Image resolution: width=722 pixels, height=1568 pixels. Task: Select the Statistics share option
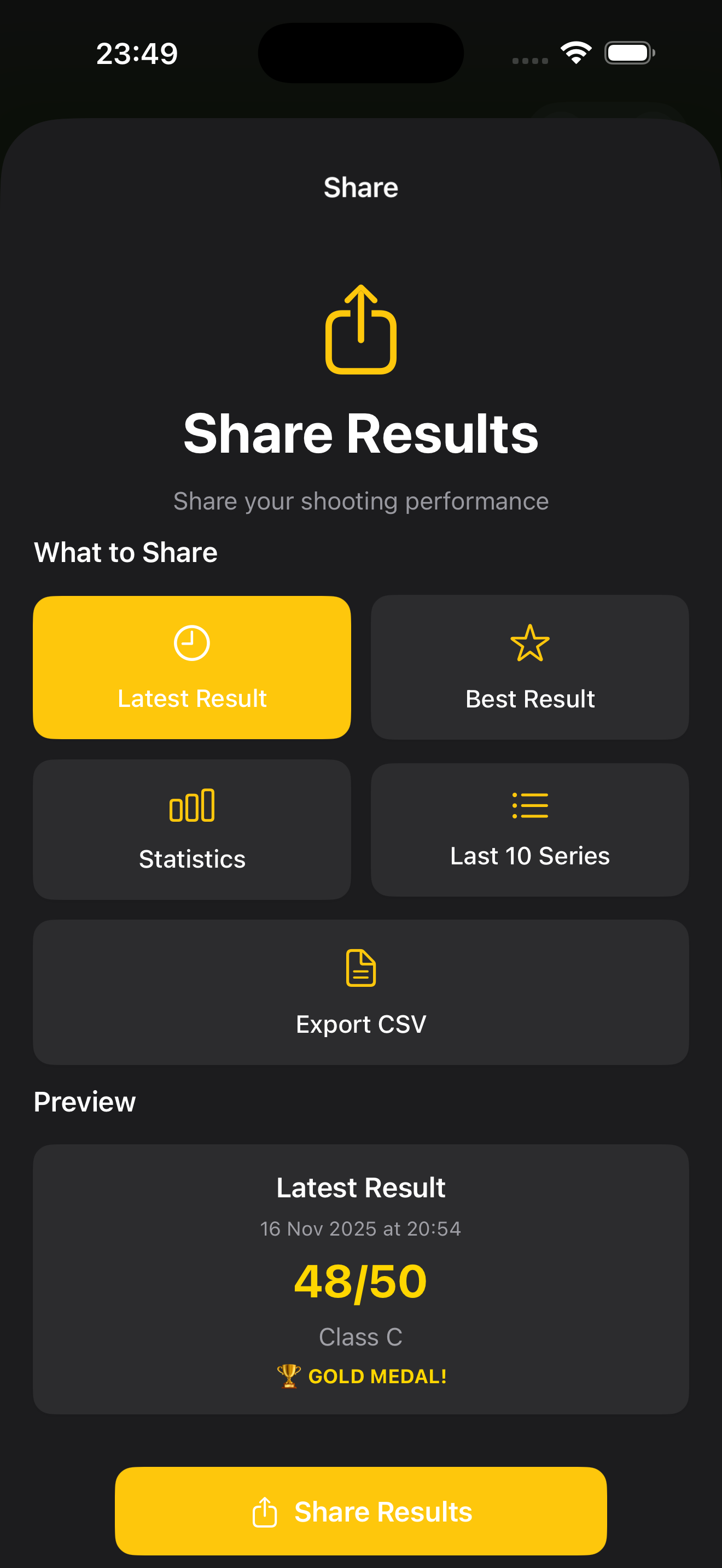click(x=192, y=829)
